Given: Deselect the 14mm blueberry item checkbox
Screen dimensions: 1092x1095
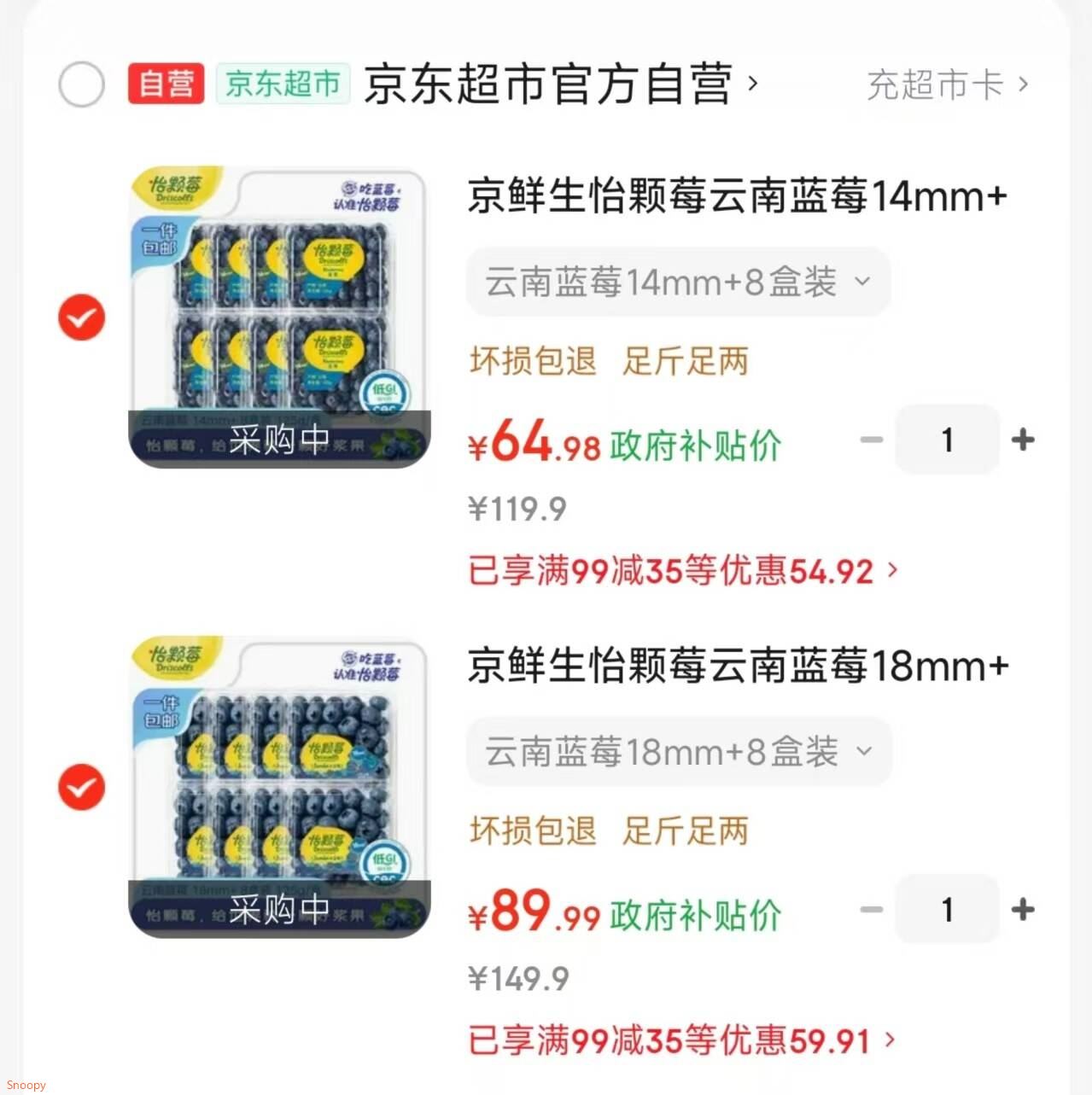Looking at the screenshot, I should pos(81,317).
